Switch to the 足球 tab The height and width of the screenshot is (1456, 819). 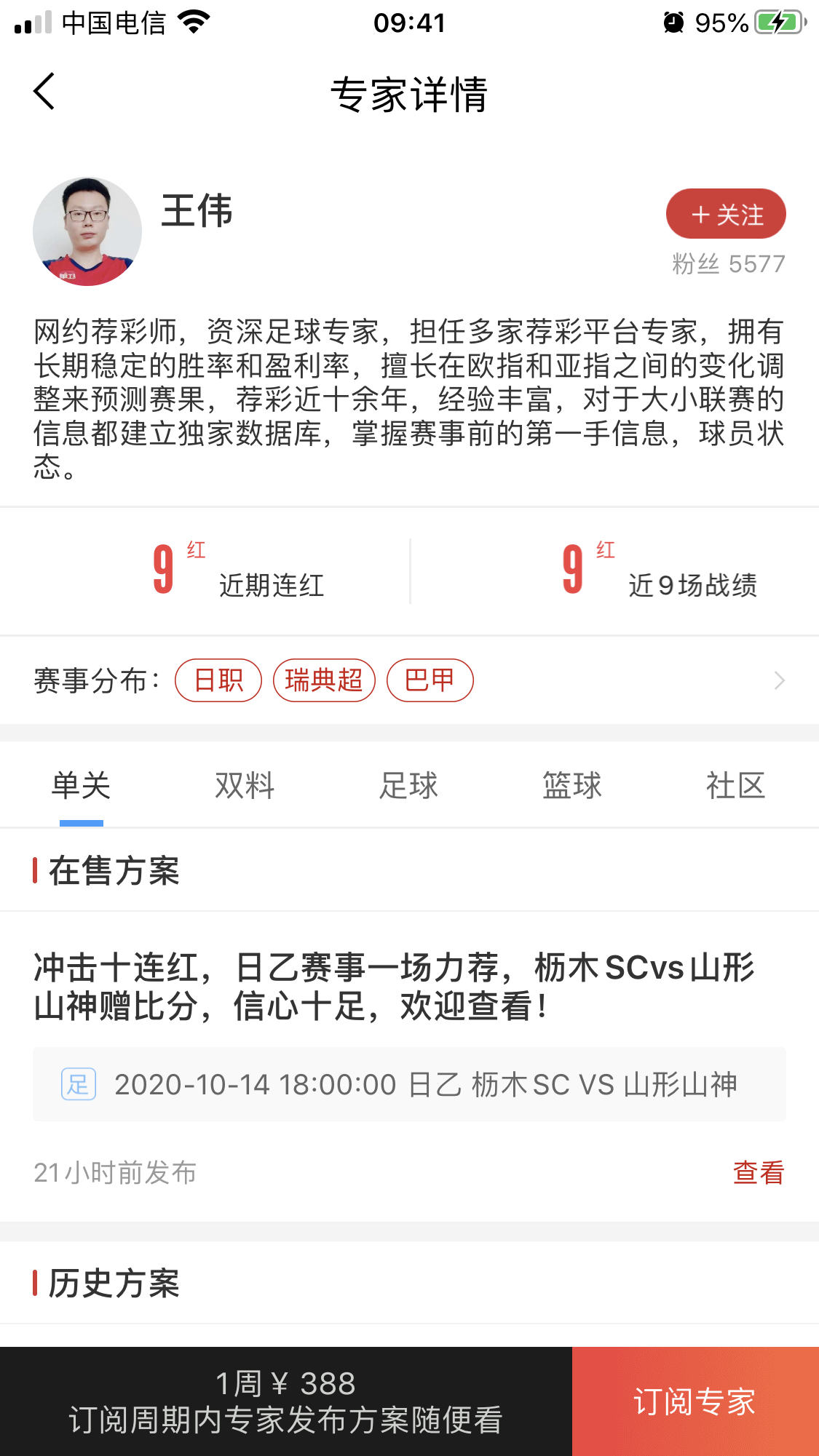pyautogui.click(x=408, y=786)
